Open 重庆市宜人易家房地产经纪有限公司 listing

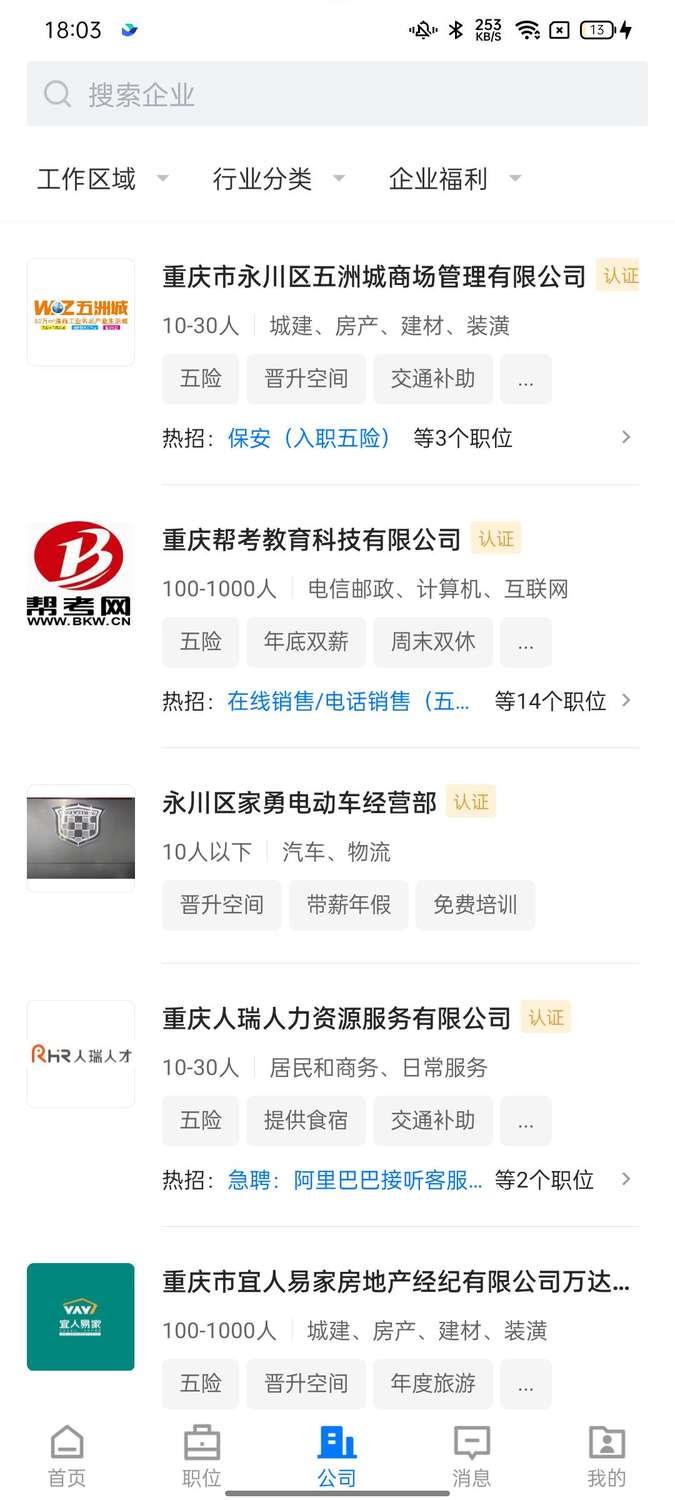point(396,1281)
